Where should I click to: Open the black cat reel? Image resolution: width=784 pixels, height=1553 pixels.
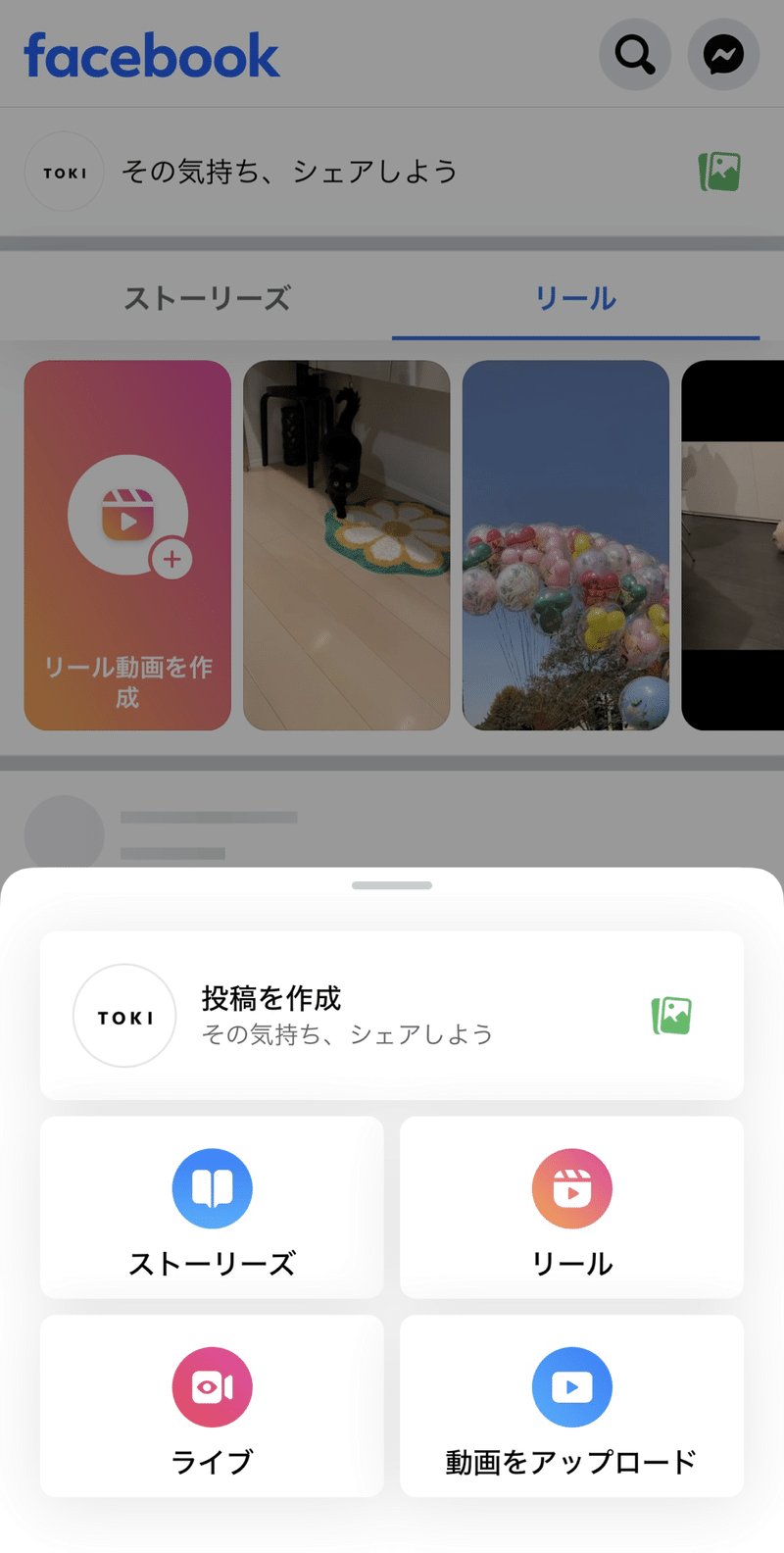click(346, 545)
